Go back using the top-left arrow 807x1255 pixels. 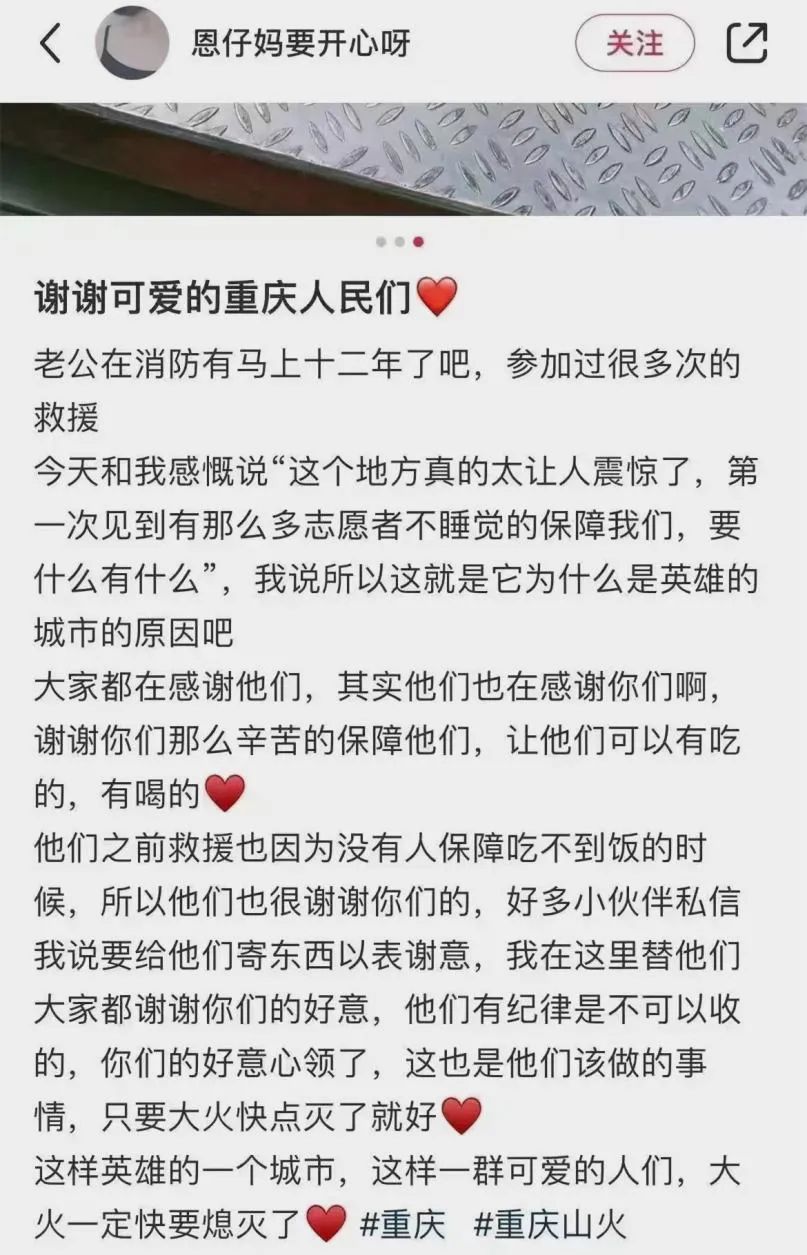(x=50, y=43)
